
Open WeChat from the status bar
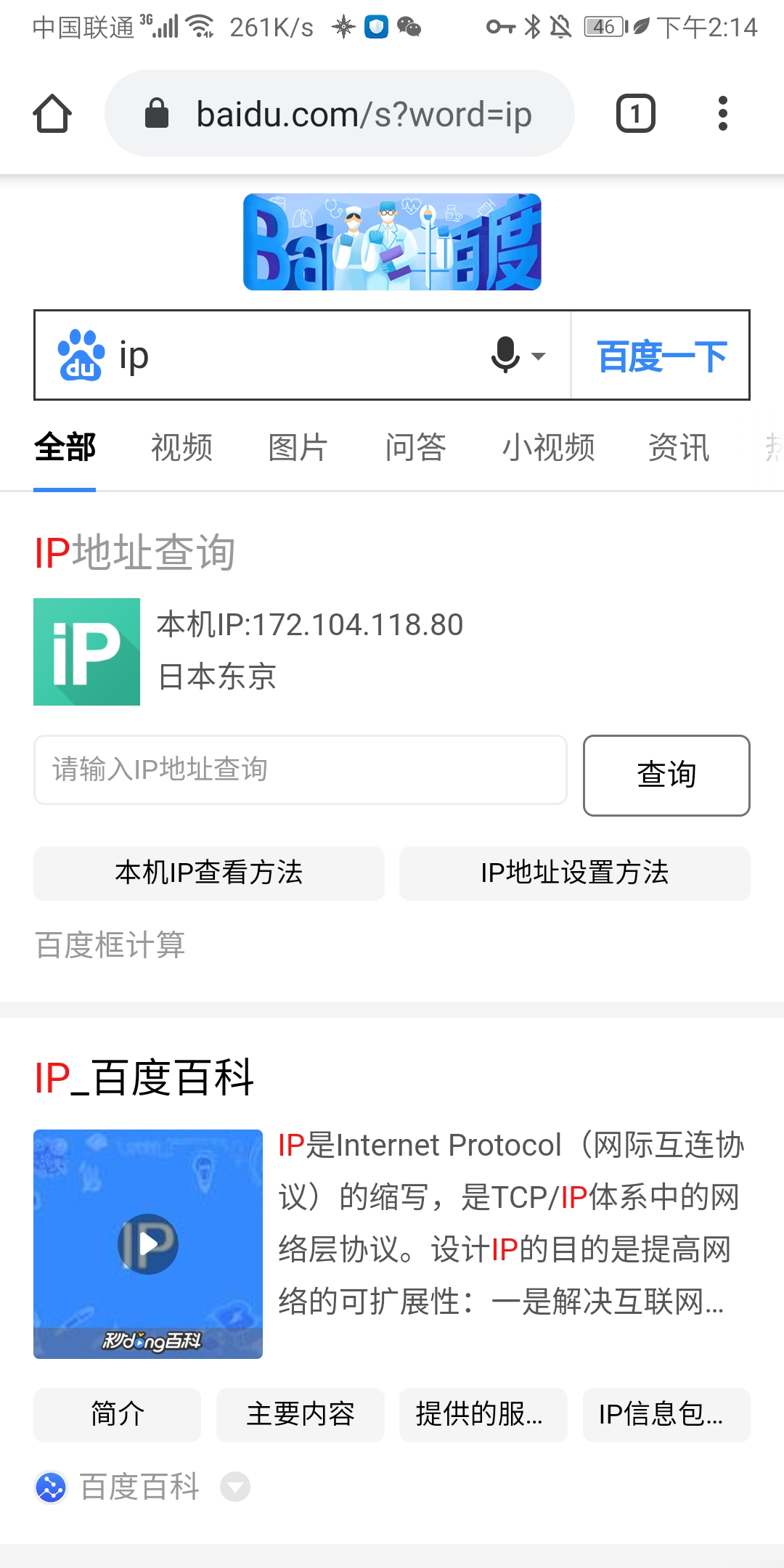(409, 28)
